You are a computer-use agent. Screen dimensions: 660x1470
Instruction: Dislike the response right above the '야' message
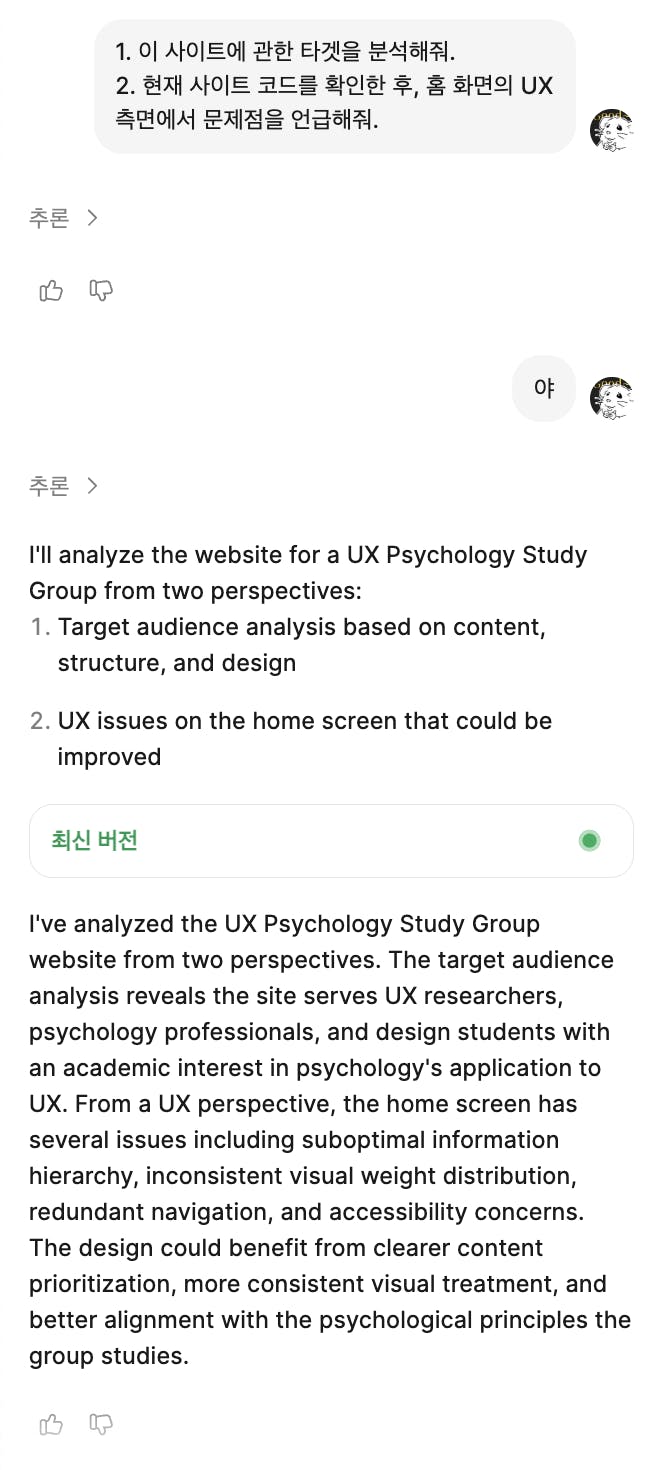coord(101,291)
